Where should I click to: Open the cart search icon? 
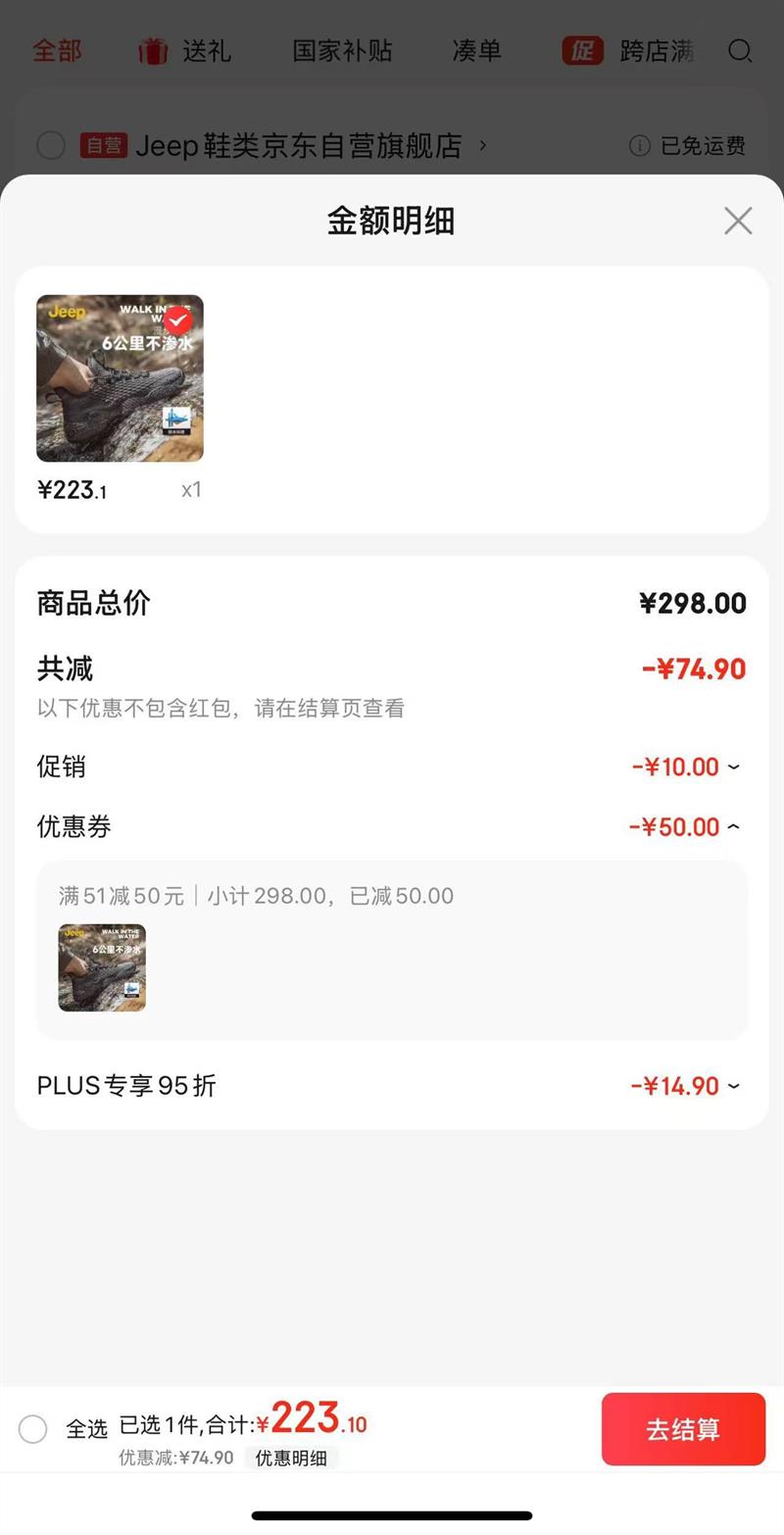tap(741, 51)
